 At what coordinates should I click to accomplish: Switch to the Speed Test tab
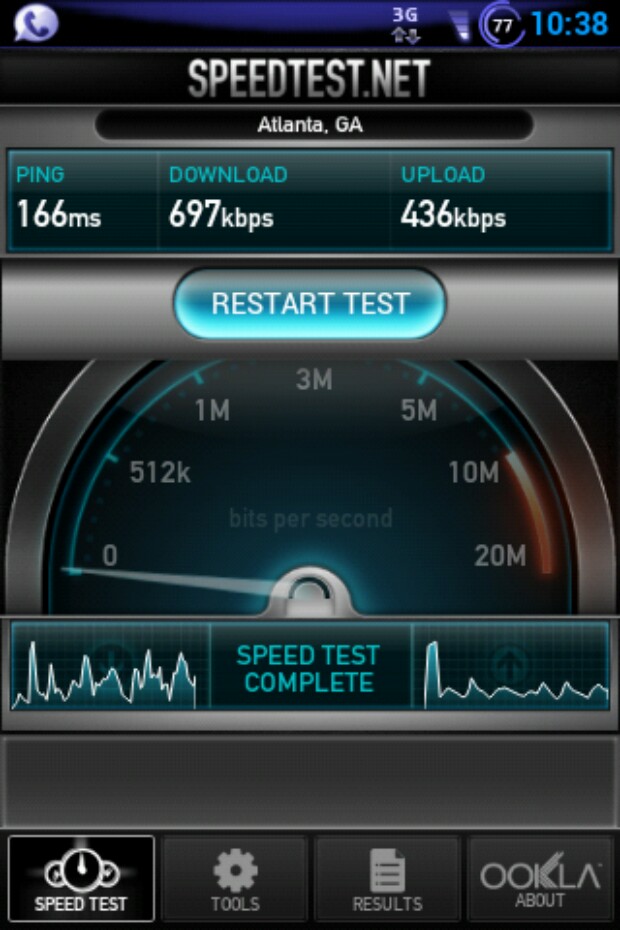[81, 878]
